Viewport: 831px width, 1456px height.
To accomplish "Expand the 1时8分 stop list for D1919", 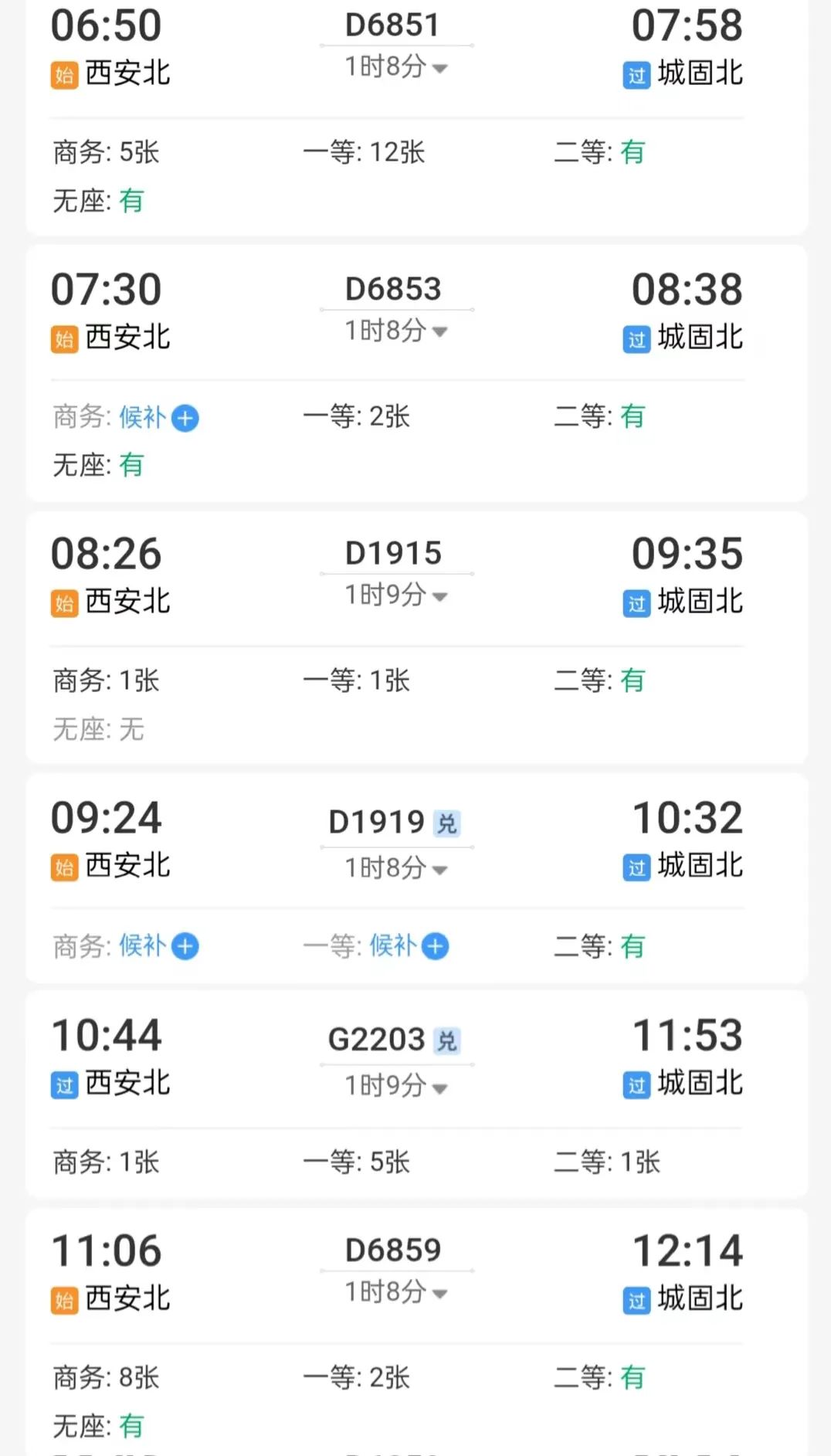I will [x=395, y=870].
